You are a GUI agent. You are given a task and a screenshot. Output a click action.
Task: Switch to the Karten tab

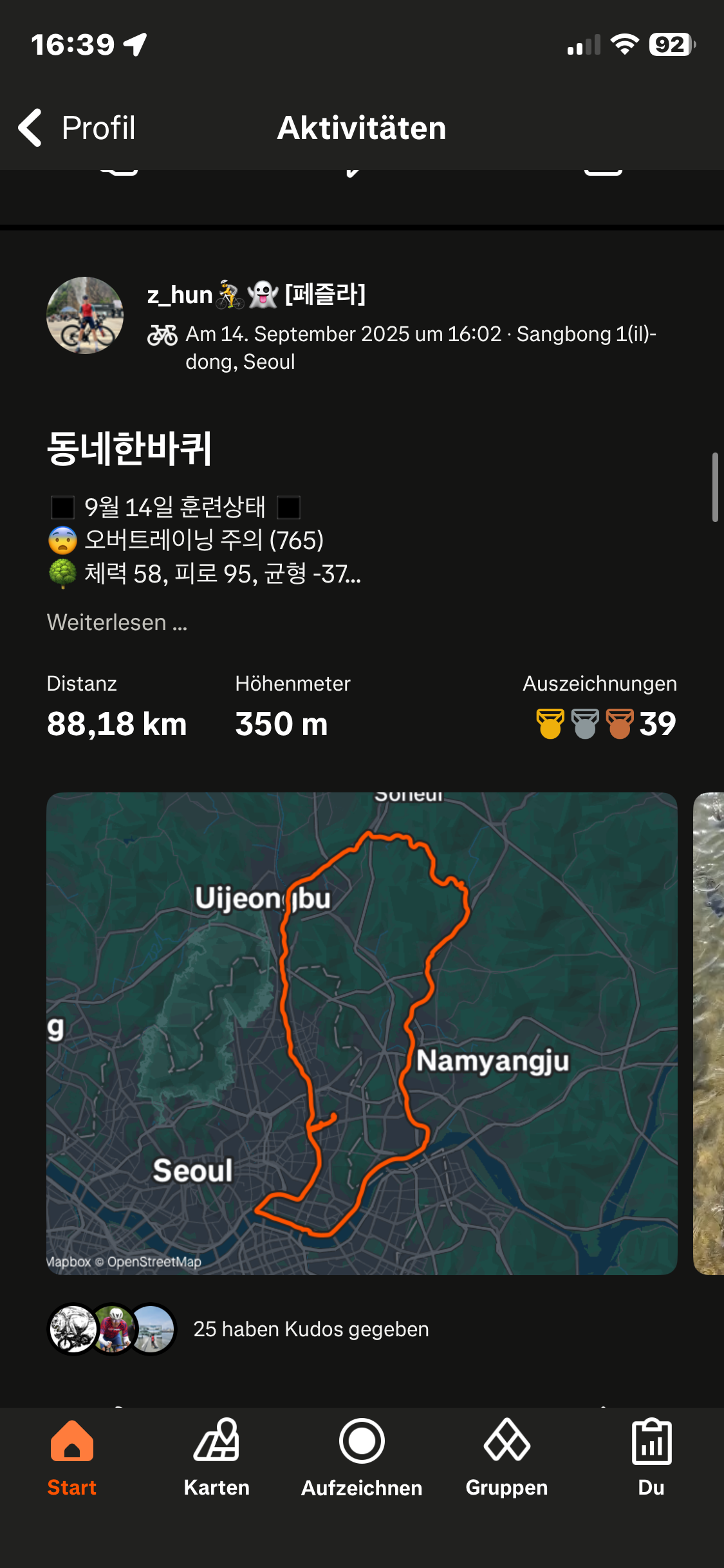click(217, 1459)
